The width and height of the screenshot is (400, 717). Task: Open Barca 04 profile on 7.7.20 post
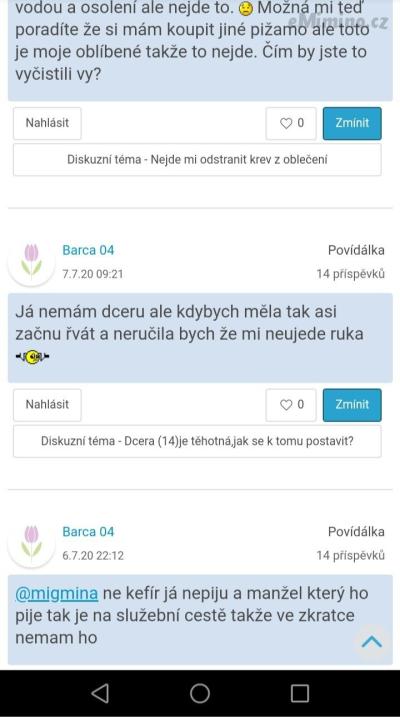(88, 250)
